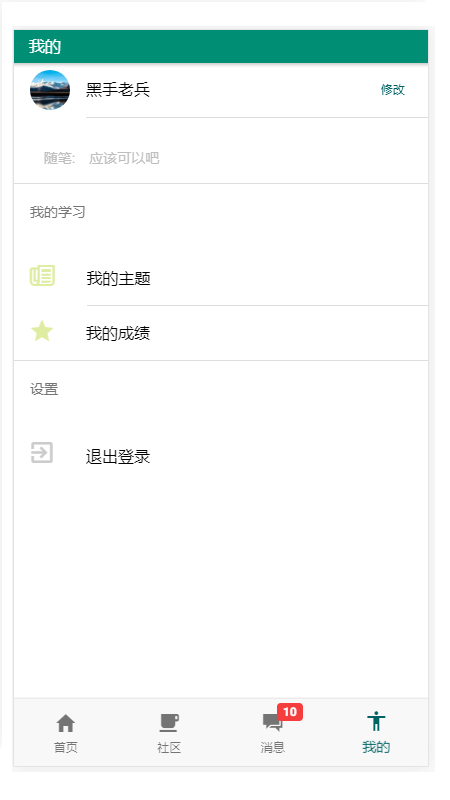Screen dimensions: 450x800
Task: Open the 消息 tab with 10 unread
Action: [272, 733]
